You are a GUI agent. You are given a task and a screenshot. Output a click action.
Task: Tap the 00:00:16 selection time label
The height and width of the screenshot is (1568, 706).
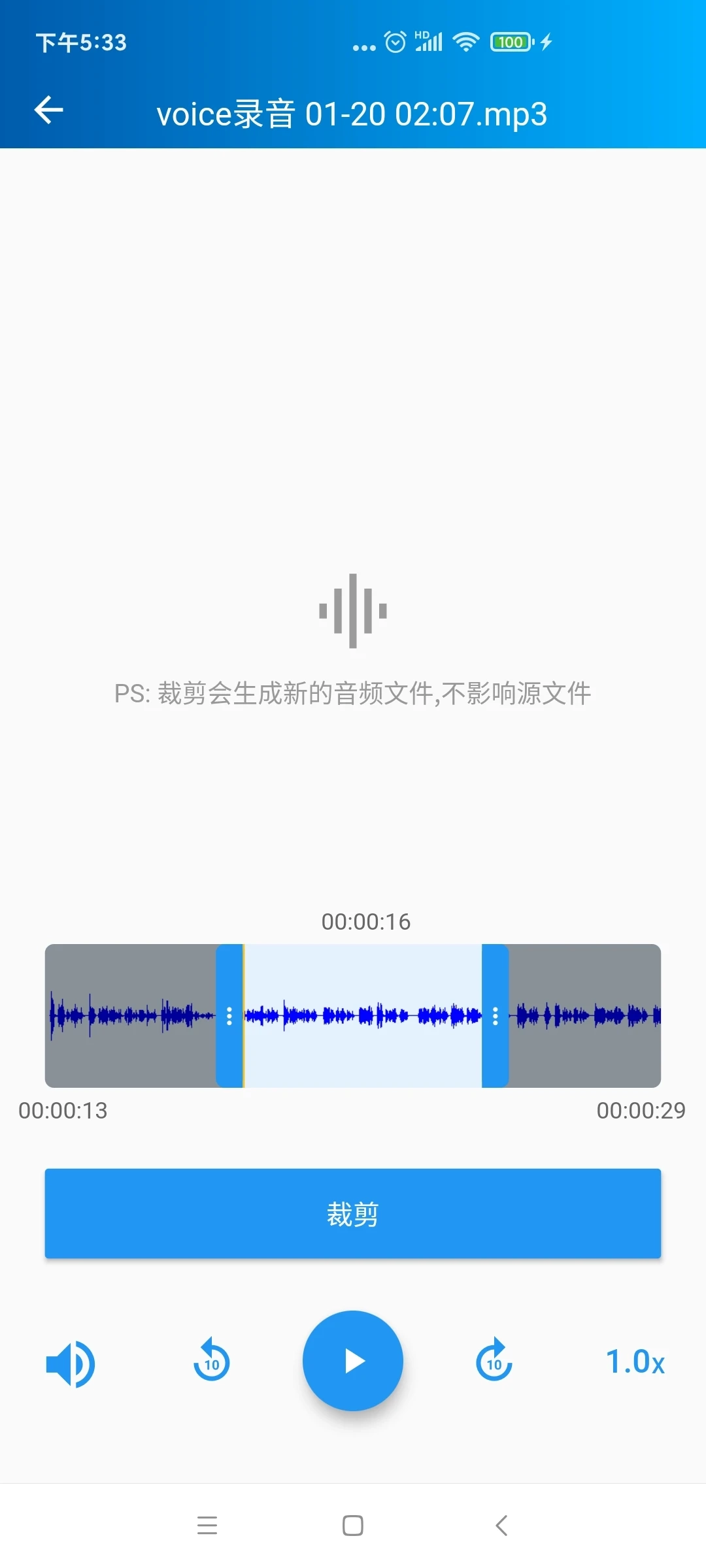tap(366, 921)
